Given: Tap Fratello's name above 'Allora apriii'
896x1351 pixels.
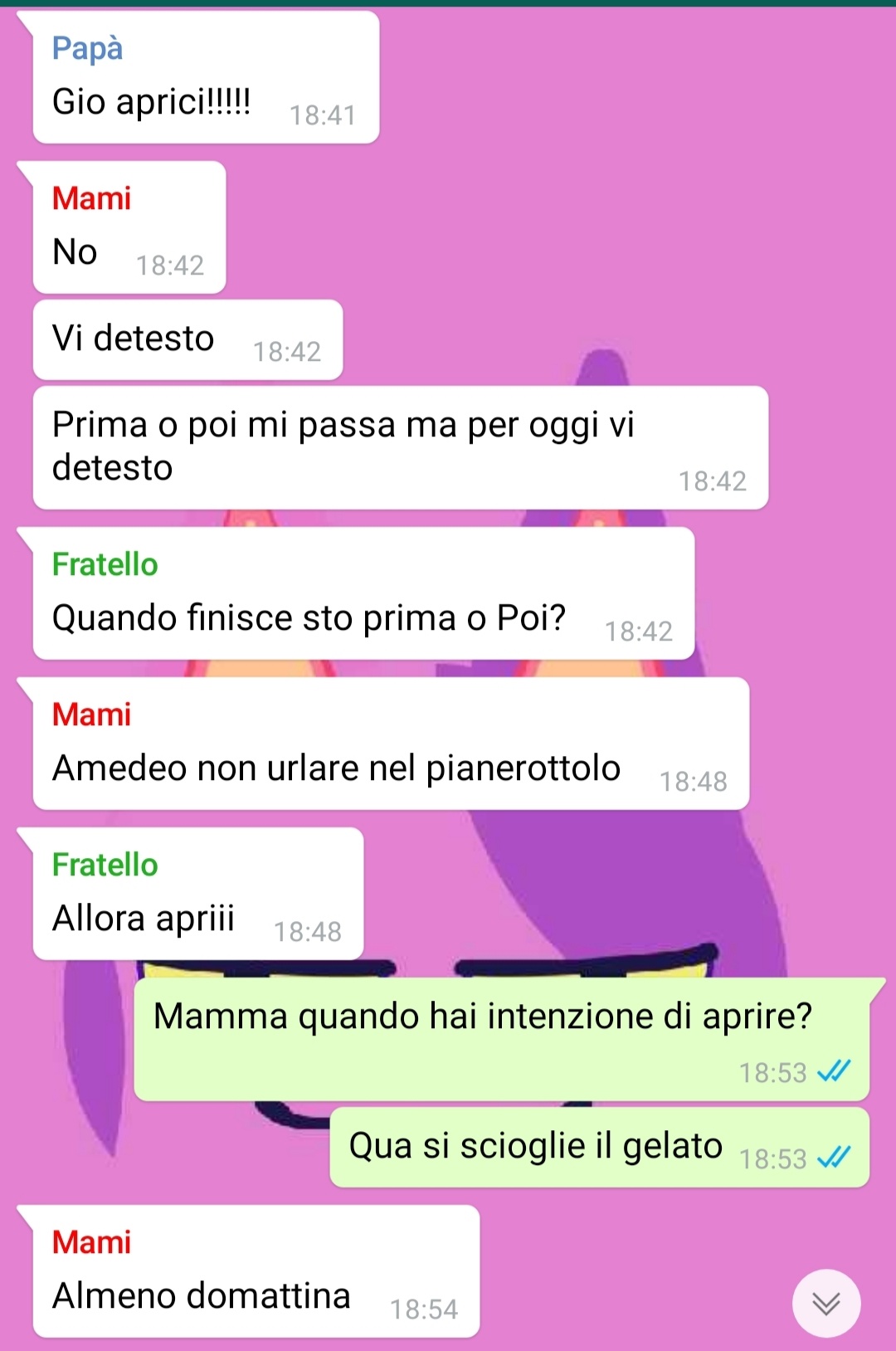Looking at the screenshot, I should point(105,865).
